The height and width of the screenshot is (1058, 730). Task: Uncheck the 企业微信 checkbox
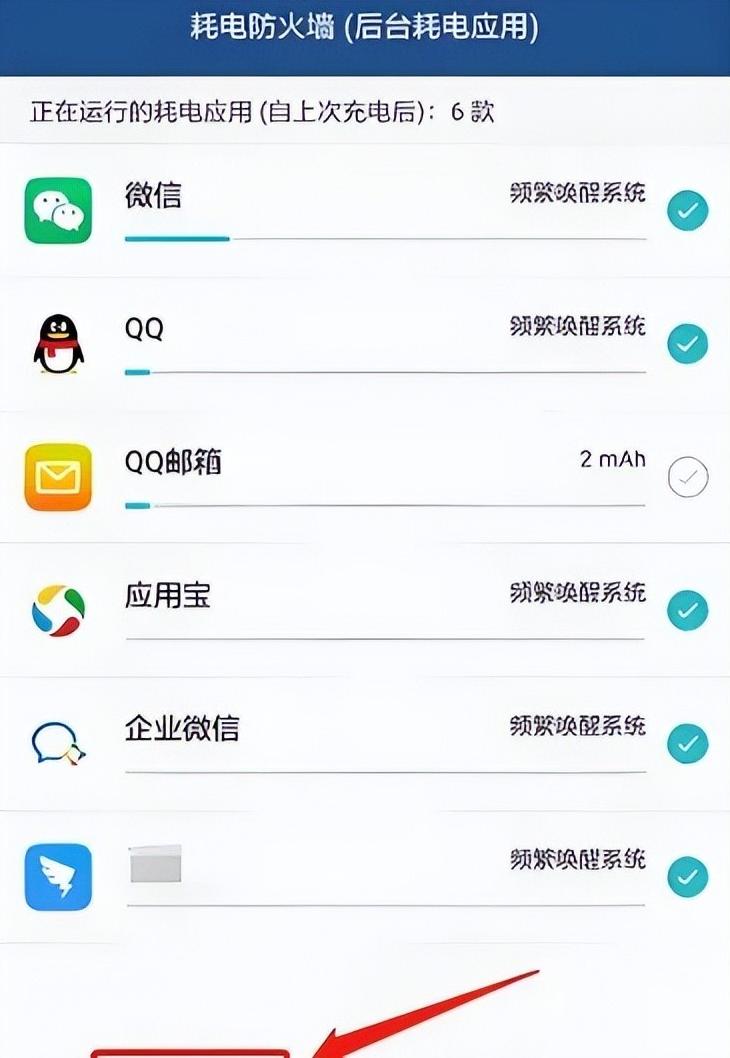point(687,743)
